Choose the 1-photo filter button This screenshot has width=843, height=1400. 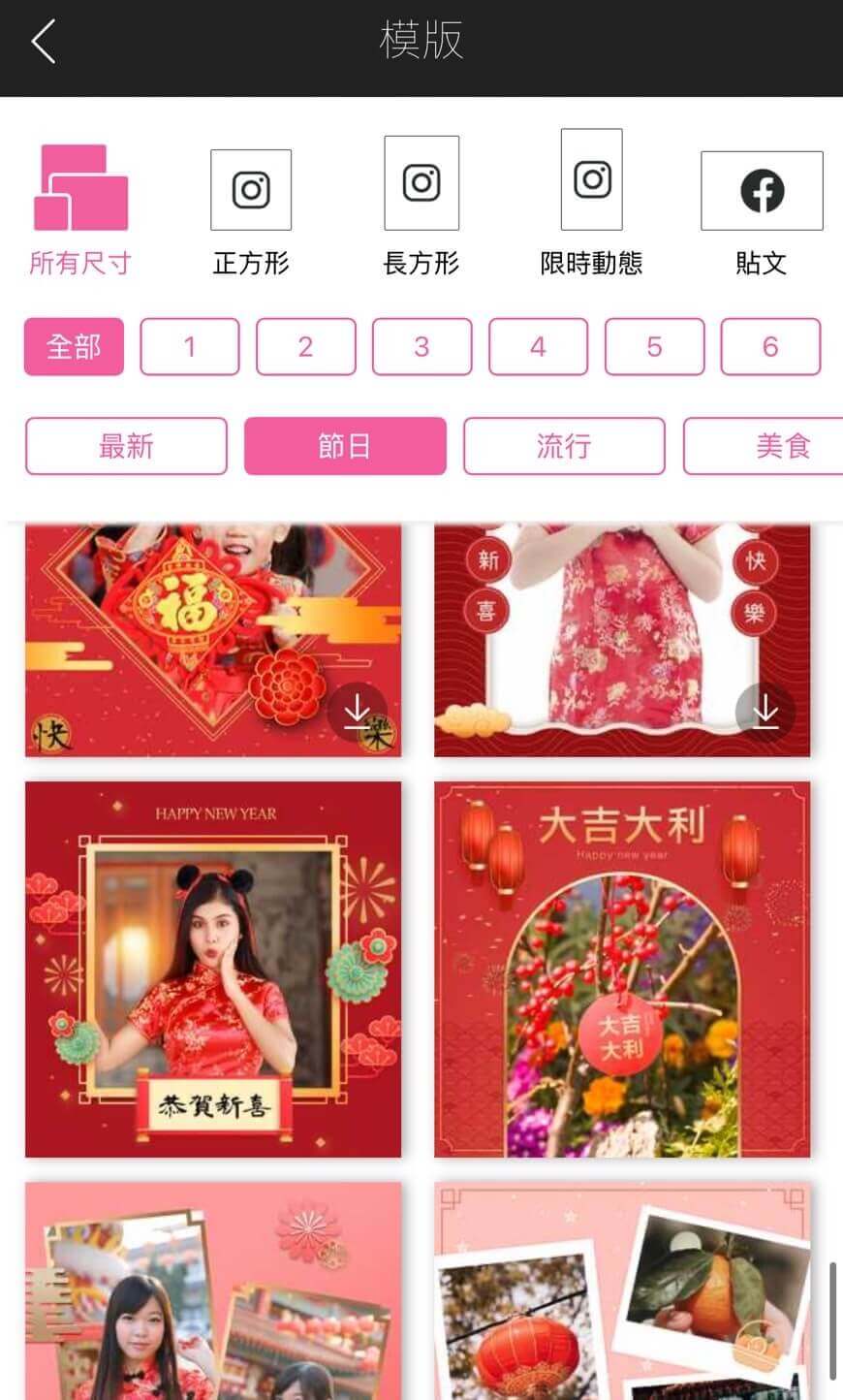[x=190, y=346]
